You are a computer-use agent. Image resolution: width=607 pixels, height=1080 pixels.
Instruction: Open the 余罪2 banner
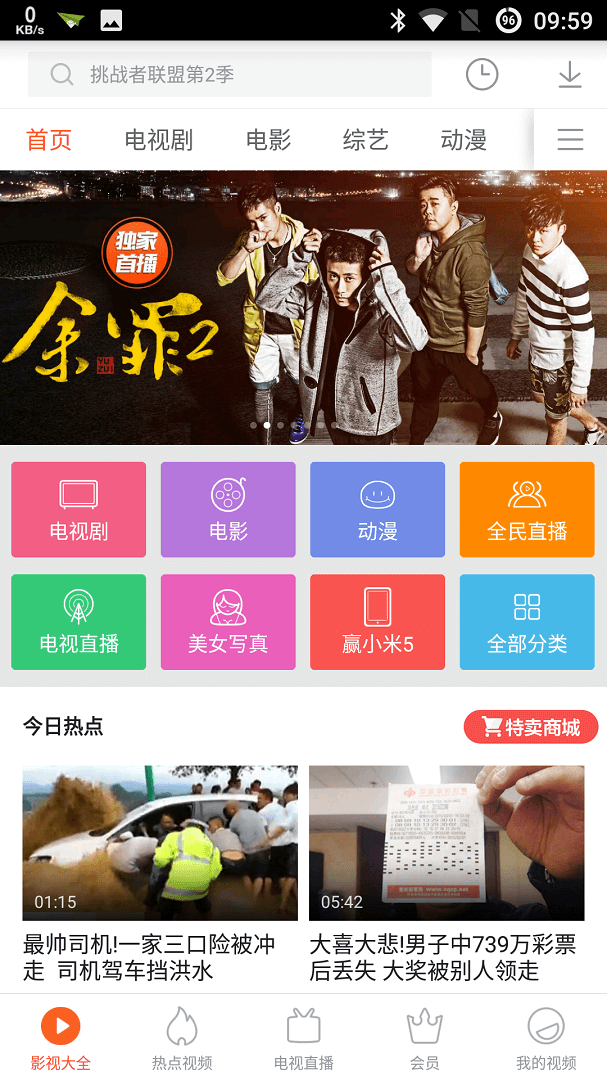[303, 307]
